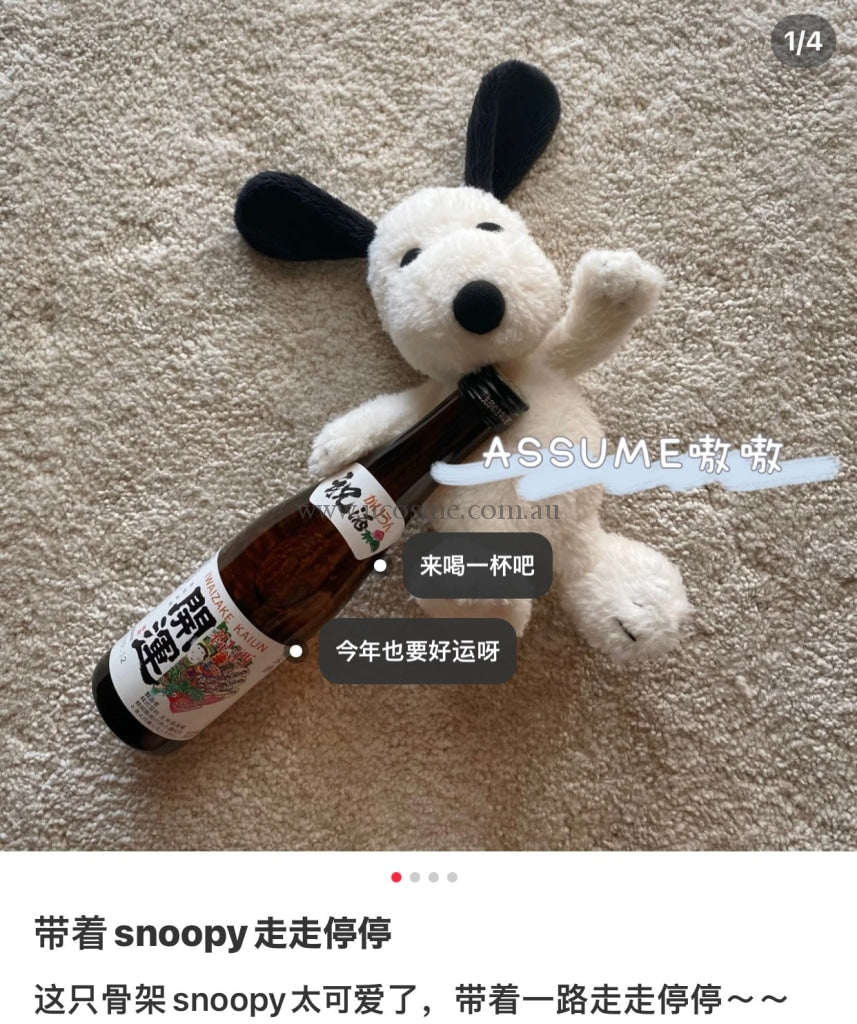Image resolution: width=857 pixels, height=1024 pixels.
Task: Jump to the second photo indicator dot
Action: 415,877
